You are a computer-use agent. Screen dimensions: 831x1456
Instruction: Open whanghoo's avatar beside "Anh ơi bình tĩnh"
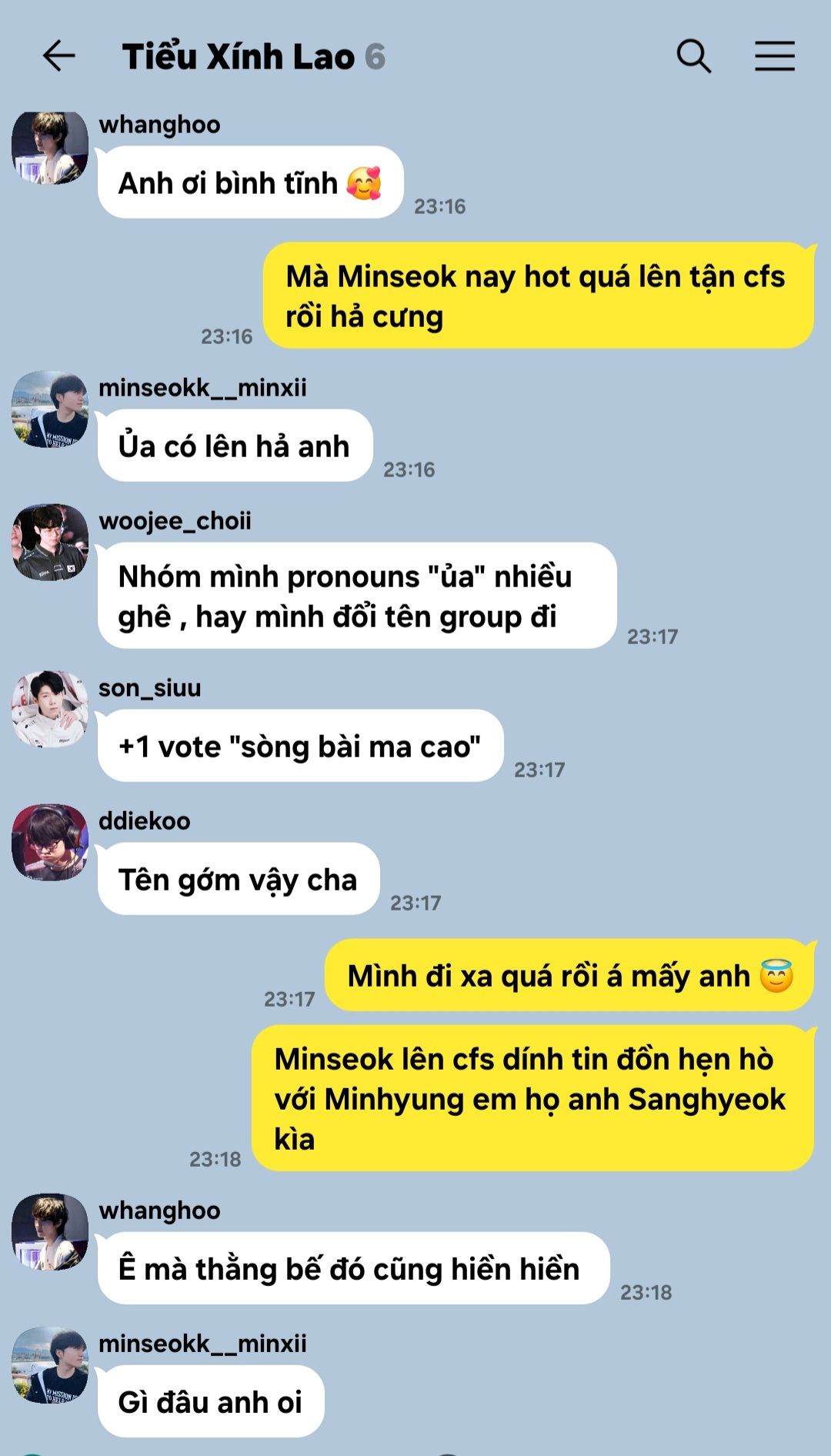tap(50, 147)
